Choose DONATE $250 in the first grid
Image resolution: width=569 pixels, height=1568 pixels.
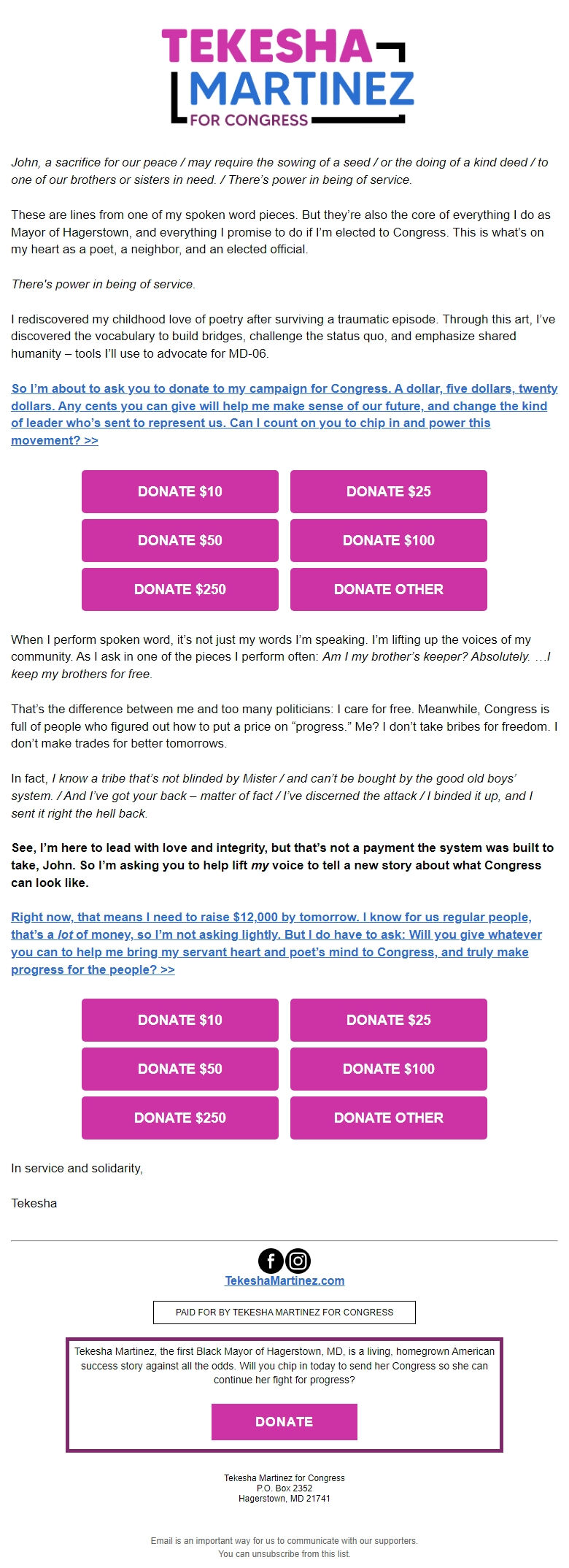point(179,589)
